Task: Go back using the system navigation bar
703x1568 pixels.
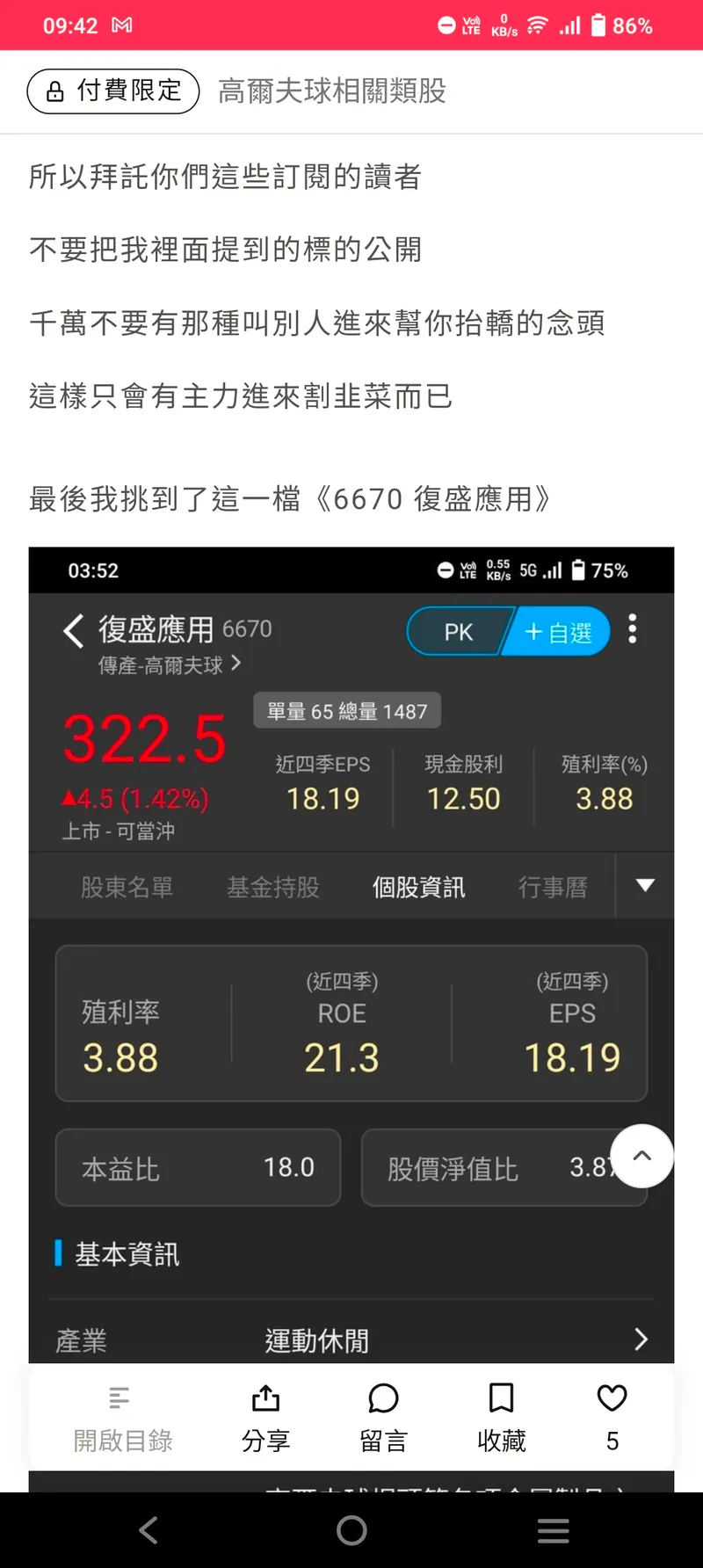Action: coord(149,1530)
